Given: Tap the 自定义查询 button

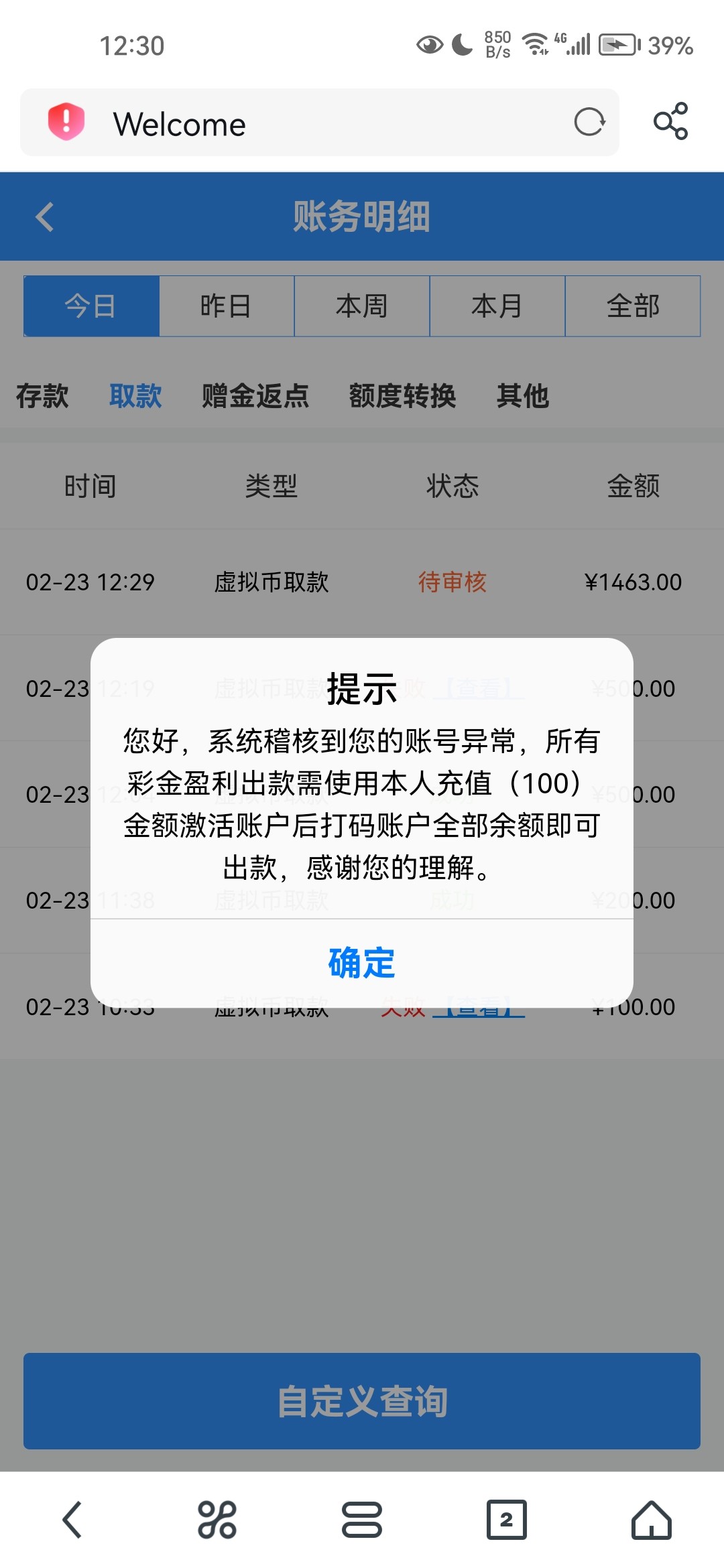Looking at the screenshot, I should click(x=362, y=1401).
